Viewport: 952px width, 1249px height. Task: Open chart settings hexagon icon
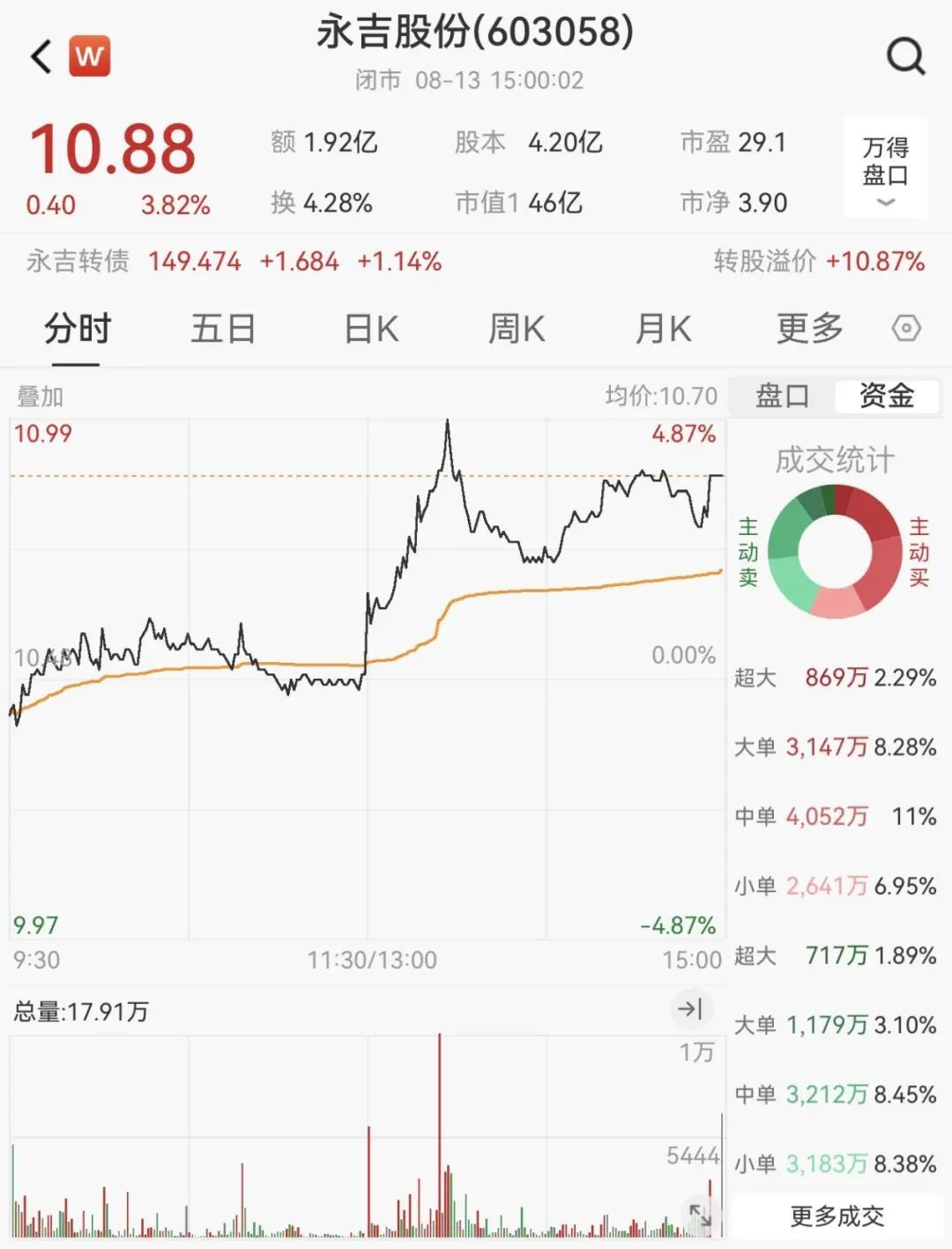(x=906, y=330)
